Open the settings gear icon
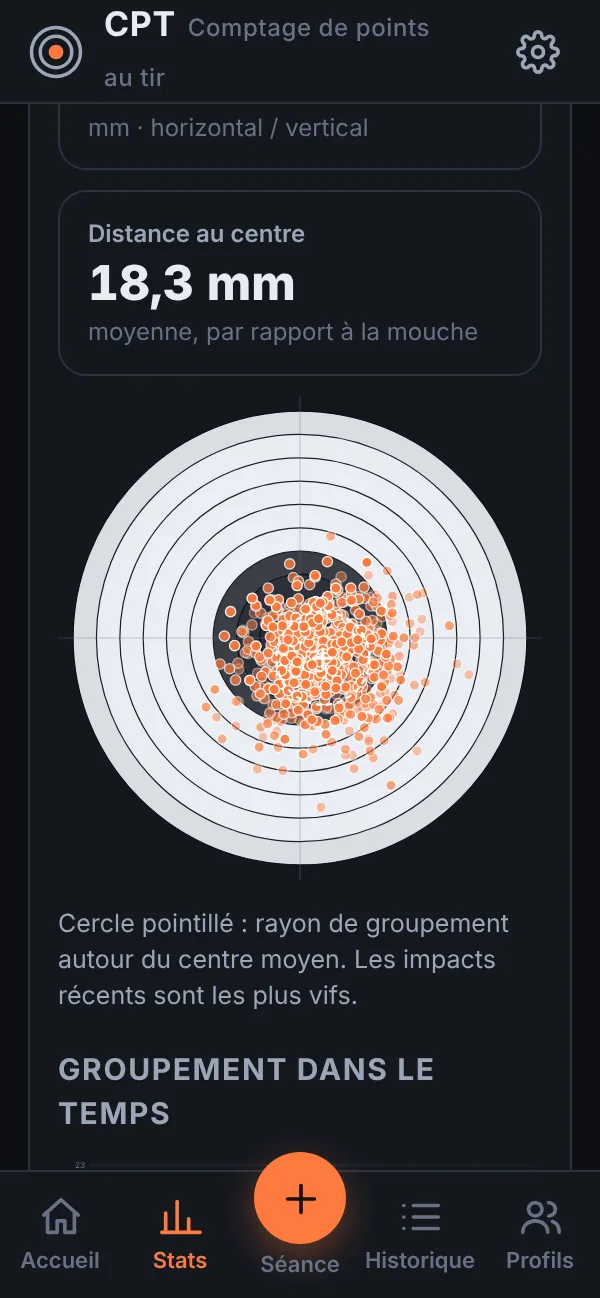600x1298 pixels. 537,52
